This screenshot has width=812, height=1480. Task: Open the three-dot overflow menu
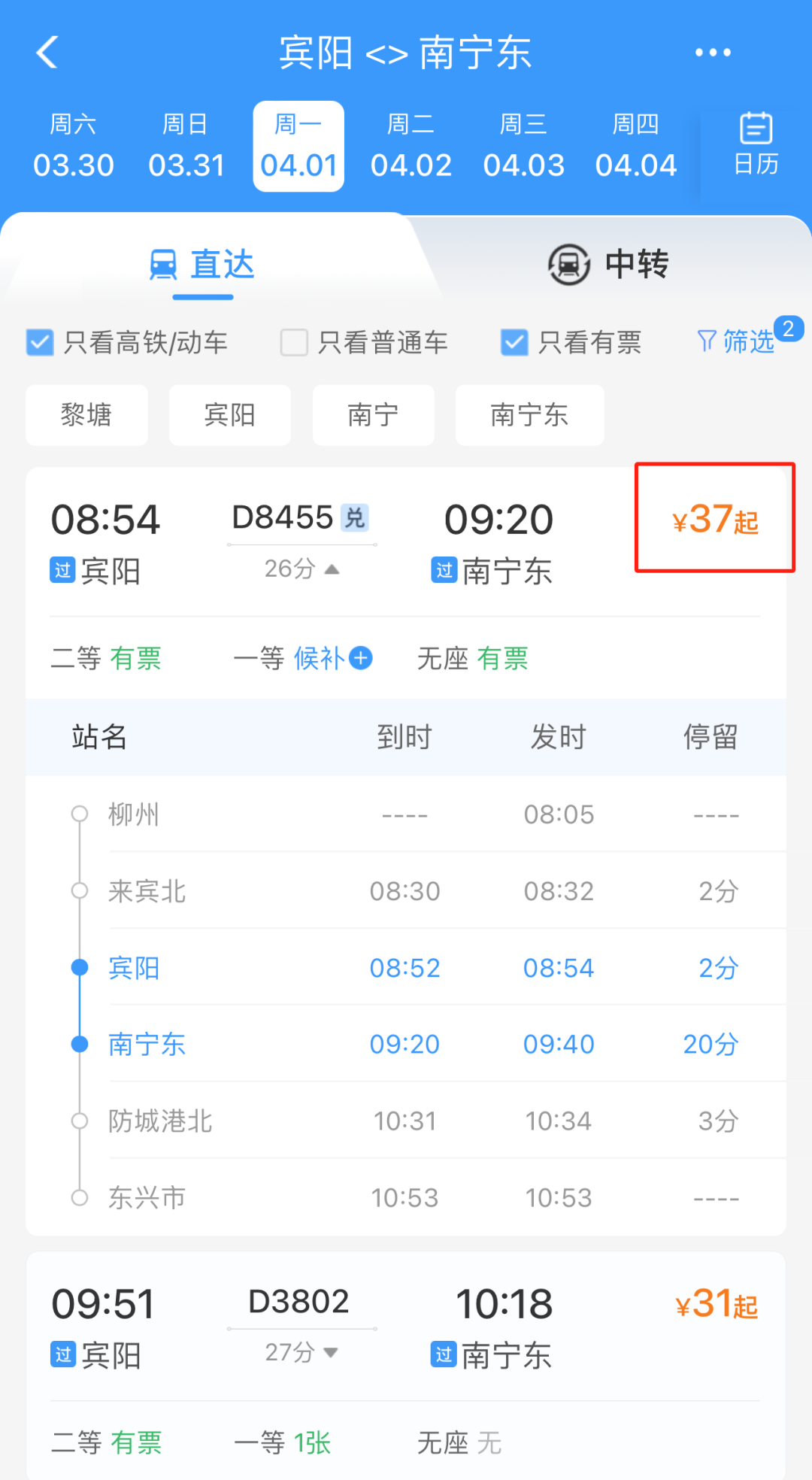712,53
